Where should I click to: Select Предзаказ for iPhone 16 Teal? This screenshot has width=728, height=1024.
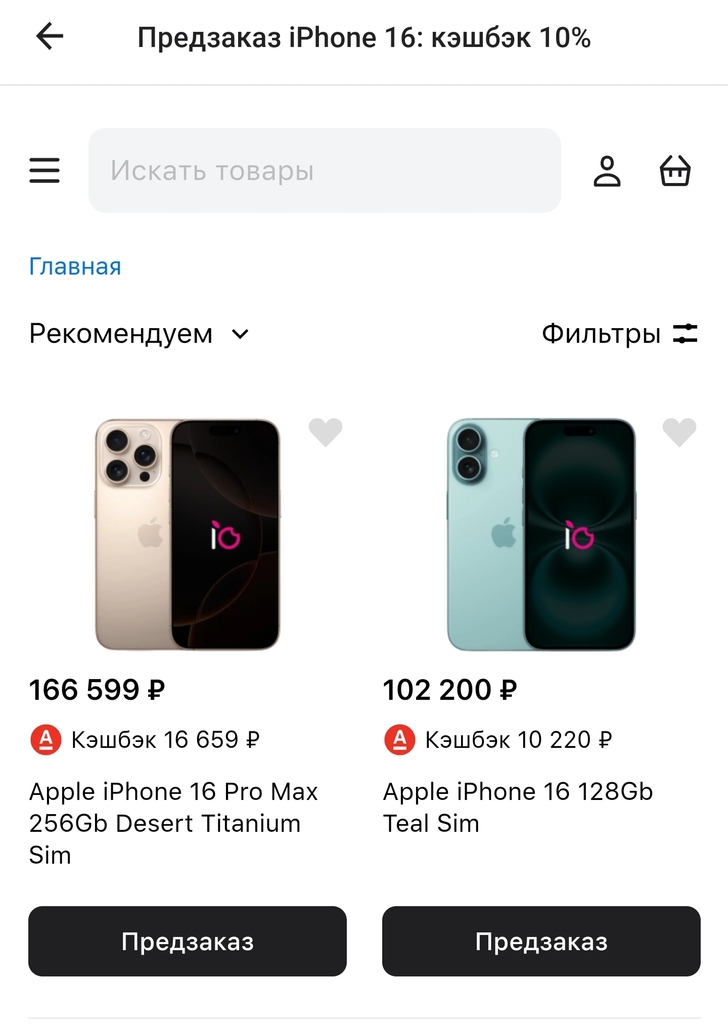click(x=541, y=941)
